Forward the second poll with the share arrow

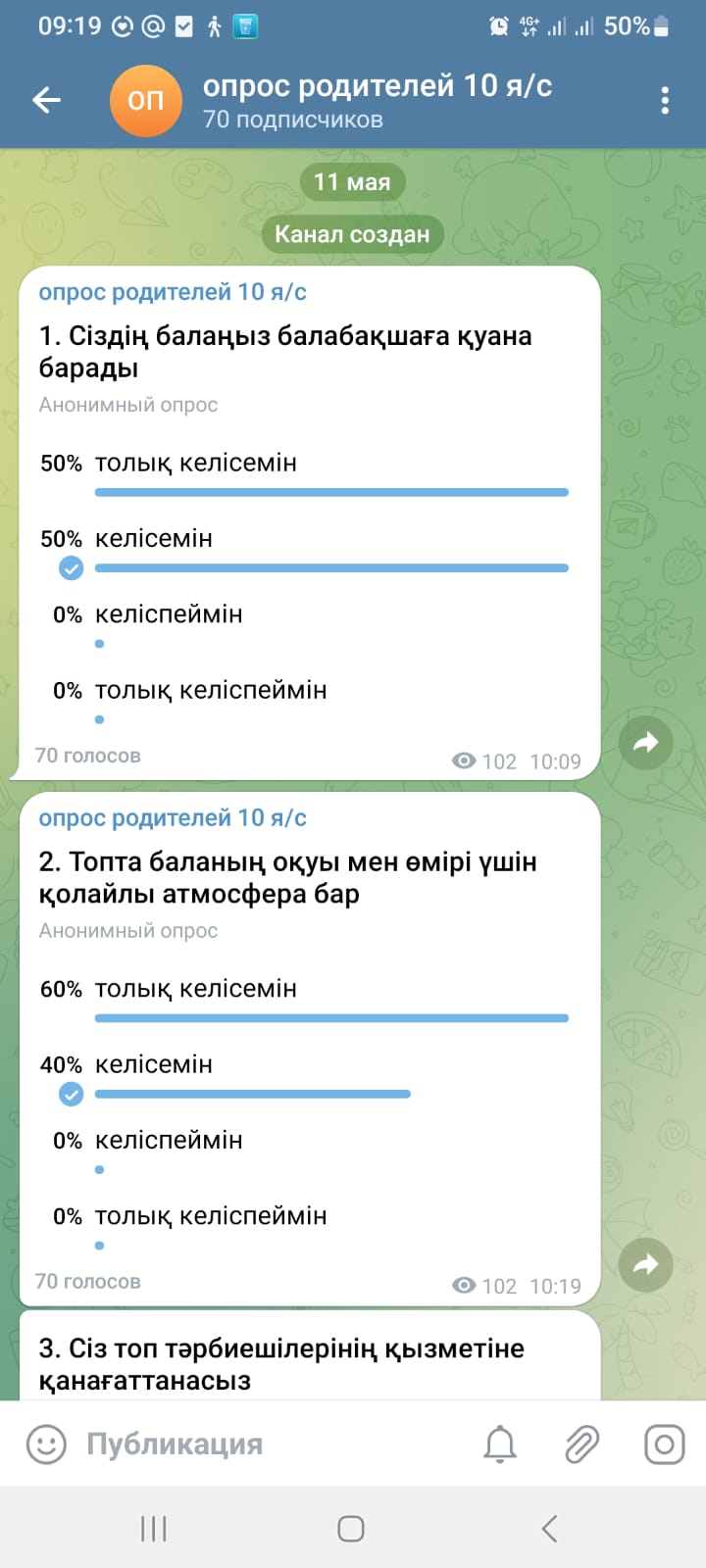646,1265
